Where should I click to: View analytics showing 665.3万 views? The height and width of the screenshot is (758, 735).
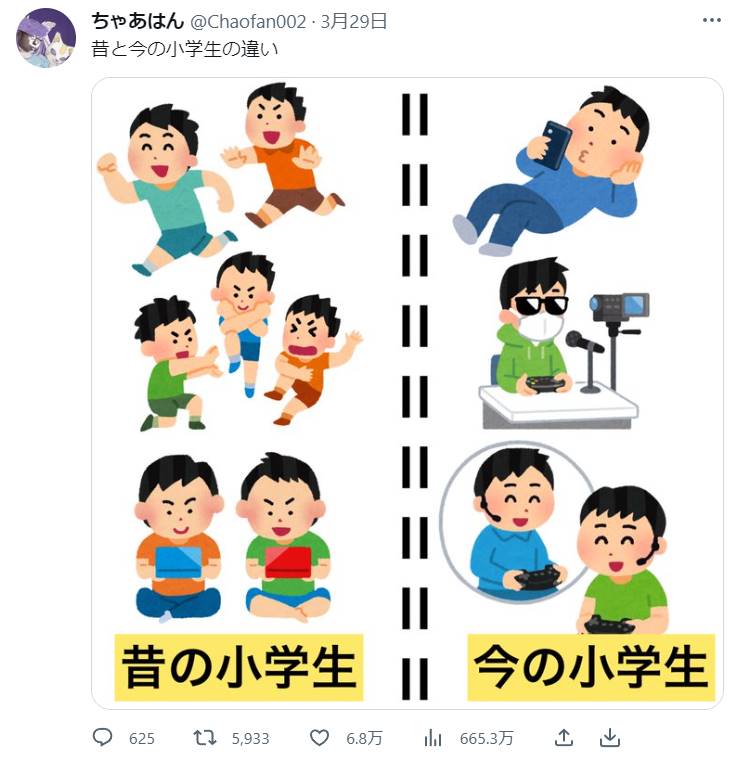433,738
